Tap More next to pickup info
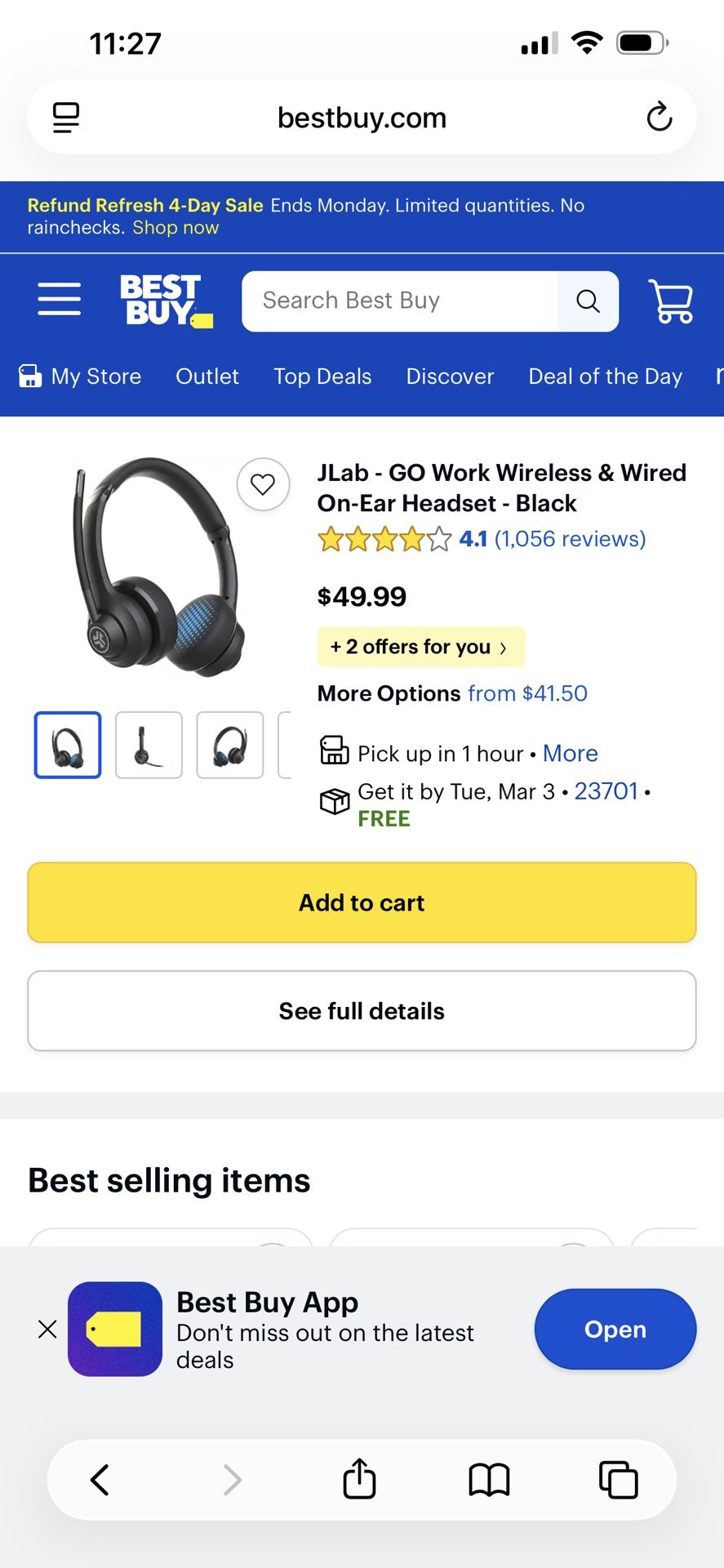The image size is (724, 1568). point(570,753)
